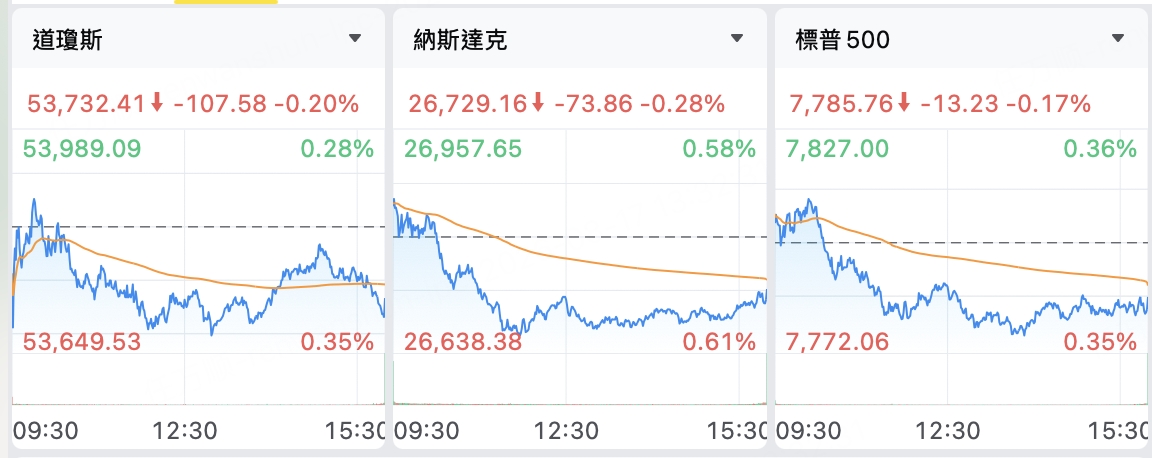Expand the 標普 500 index dropdown
Viewport: 1152px width, 458px height.
tap(1118, 38)
